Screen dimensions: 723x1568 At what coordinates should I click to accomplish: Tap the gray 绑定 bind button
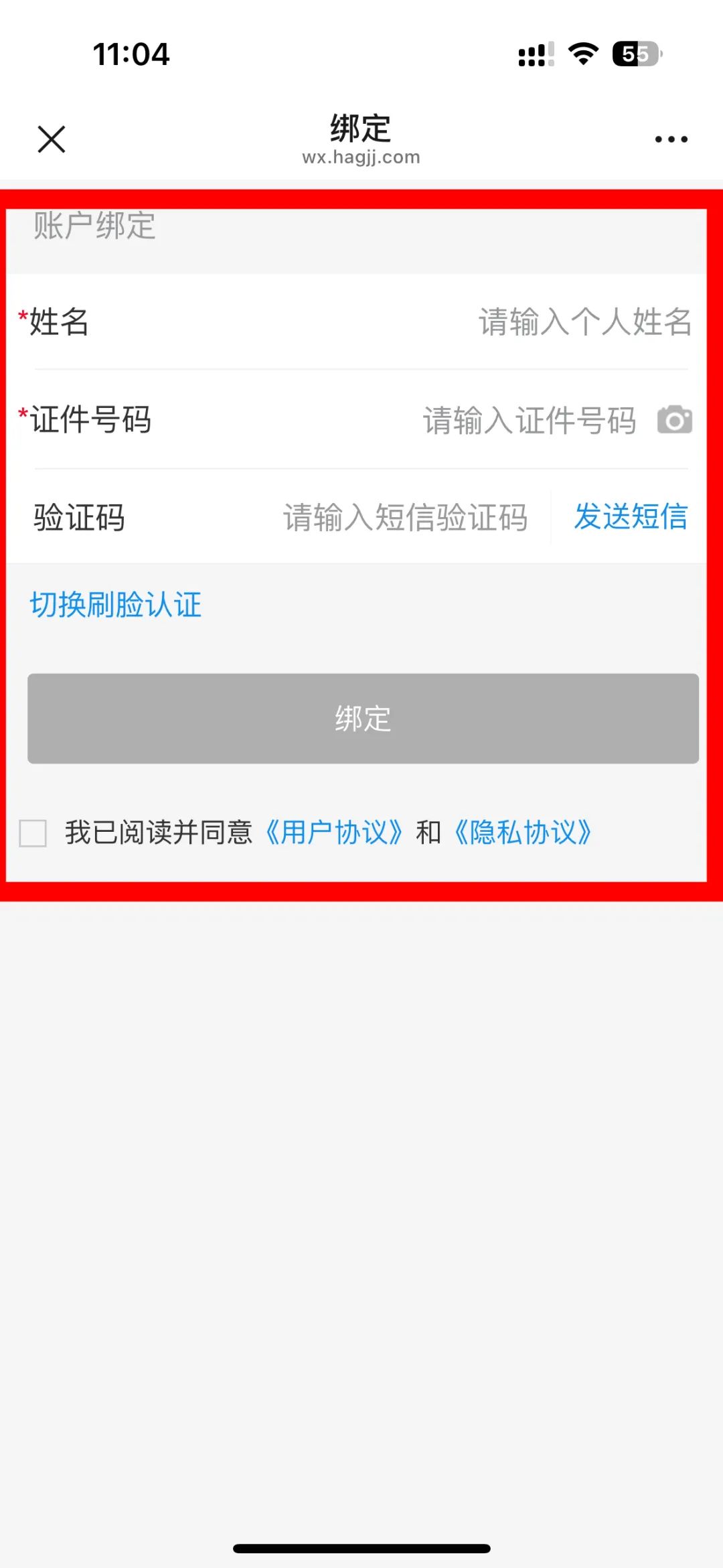363,719
